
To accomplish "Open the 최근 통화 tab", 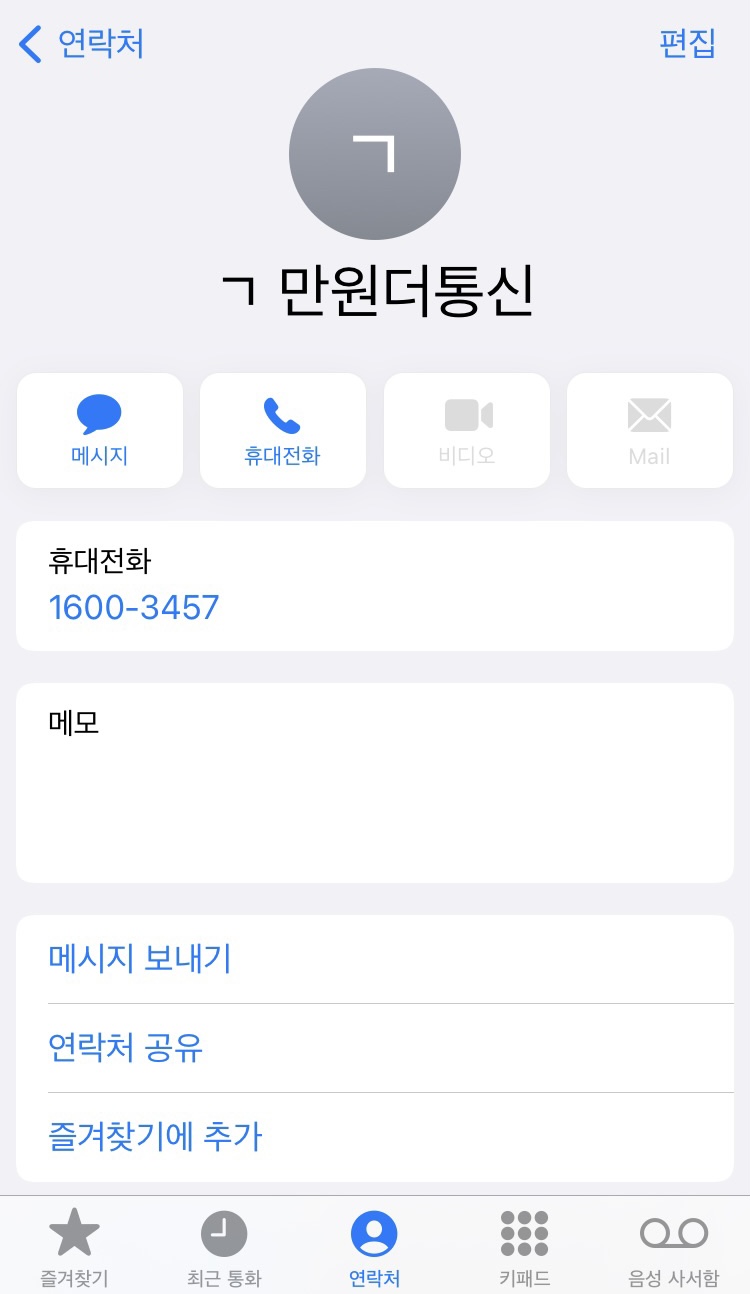I will click(x=224, y=1247).
